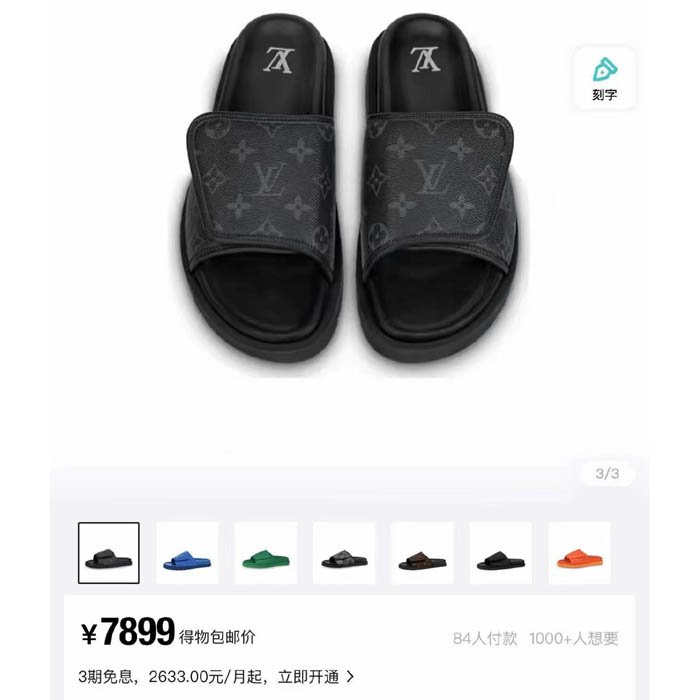700x700 pixels.
Task: Open the 刻字 engraving option
Action: (603, 79)
